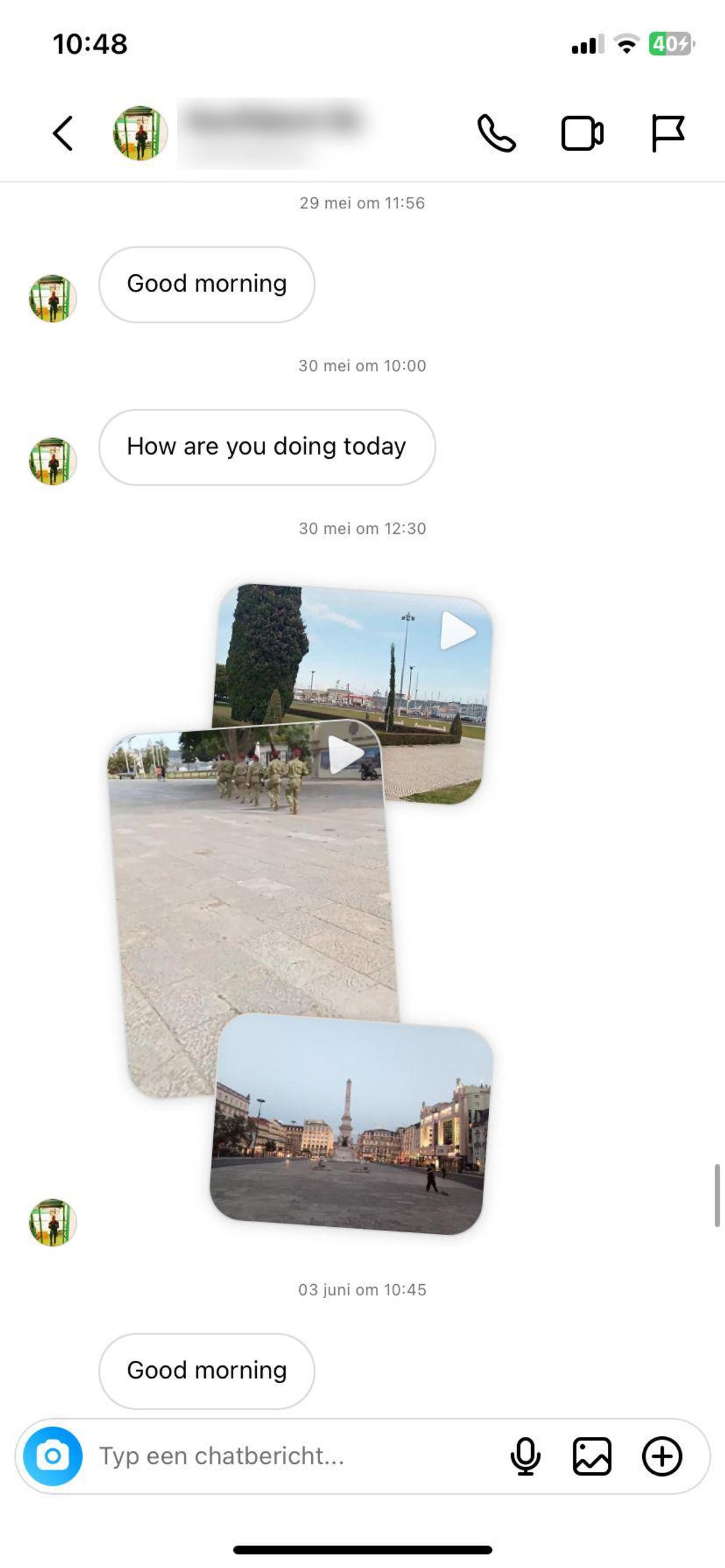The height and width of the screenshot is (1568, 725).
Task: Start a voice call
Action: point(497,133)
